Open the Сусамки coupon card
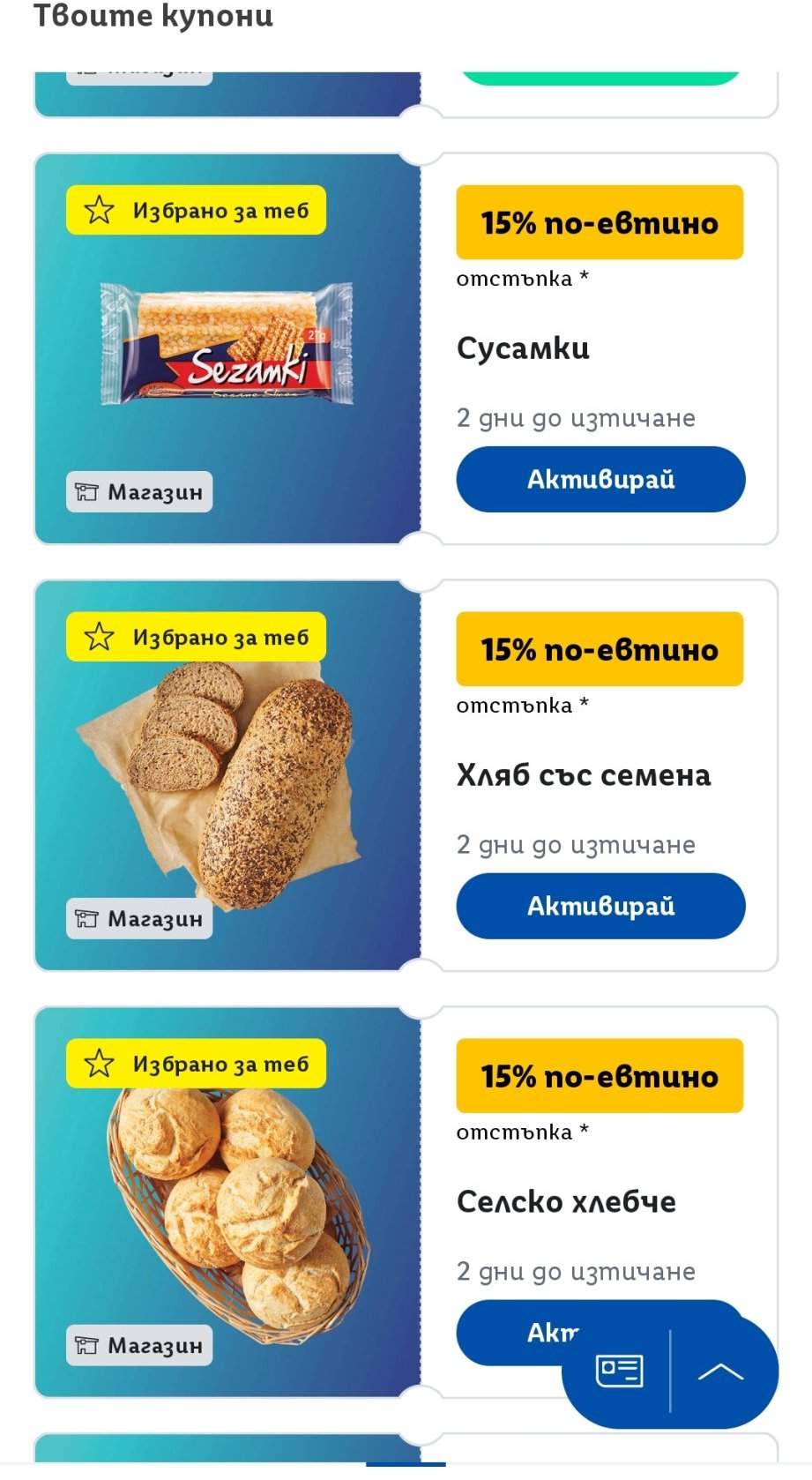812x1480 pixels. point(227,348)
